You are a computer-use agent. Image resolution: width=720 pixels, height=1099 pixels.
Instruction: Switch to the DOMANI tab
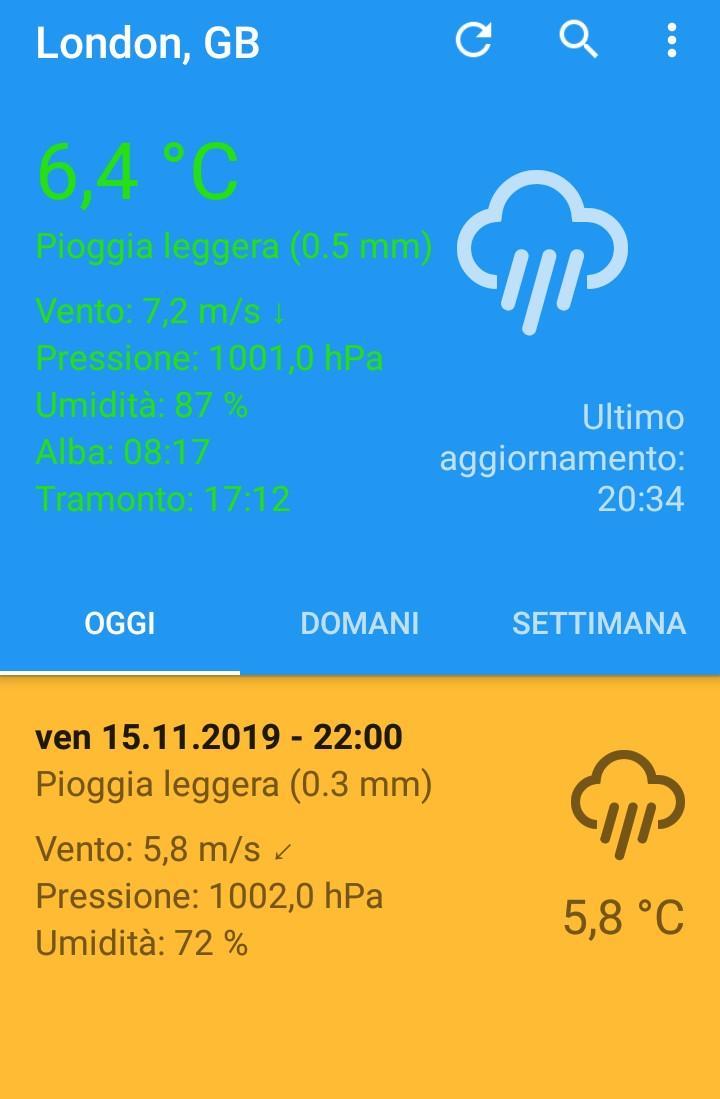coord(359,623)
